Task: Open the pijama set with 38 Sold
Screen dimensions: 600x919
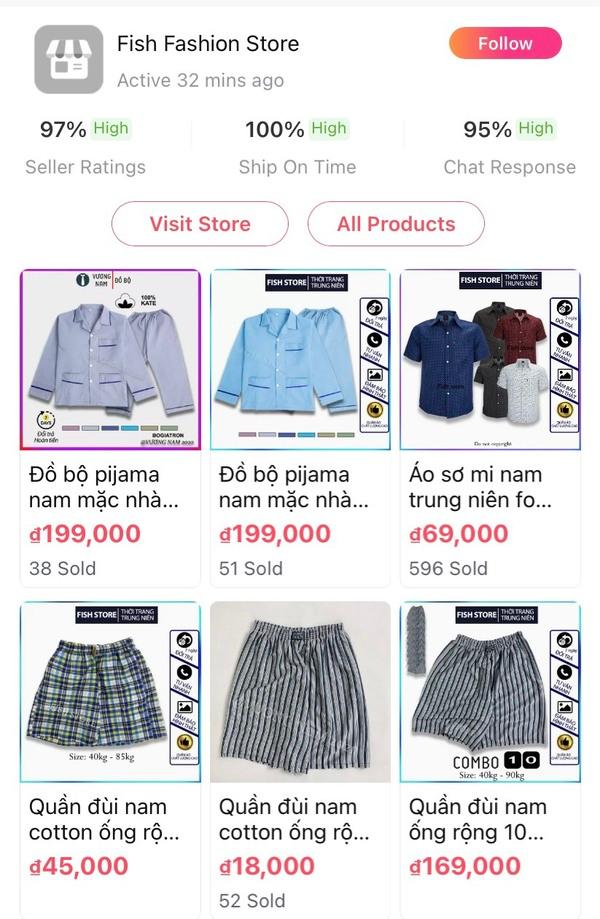Action: pyautogui.click(x=110, y=360)
